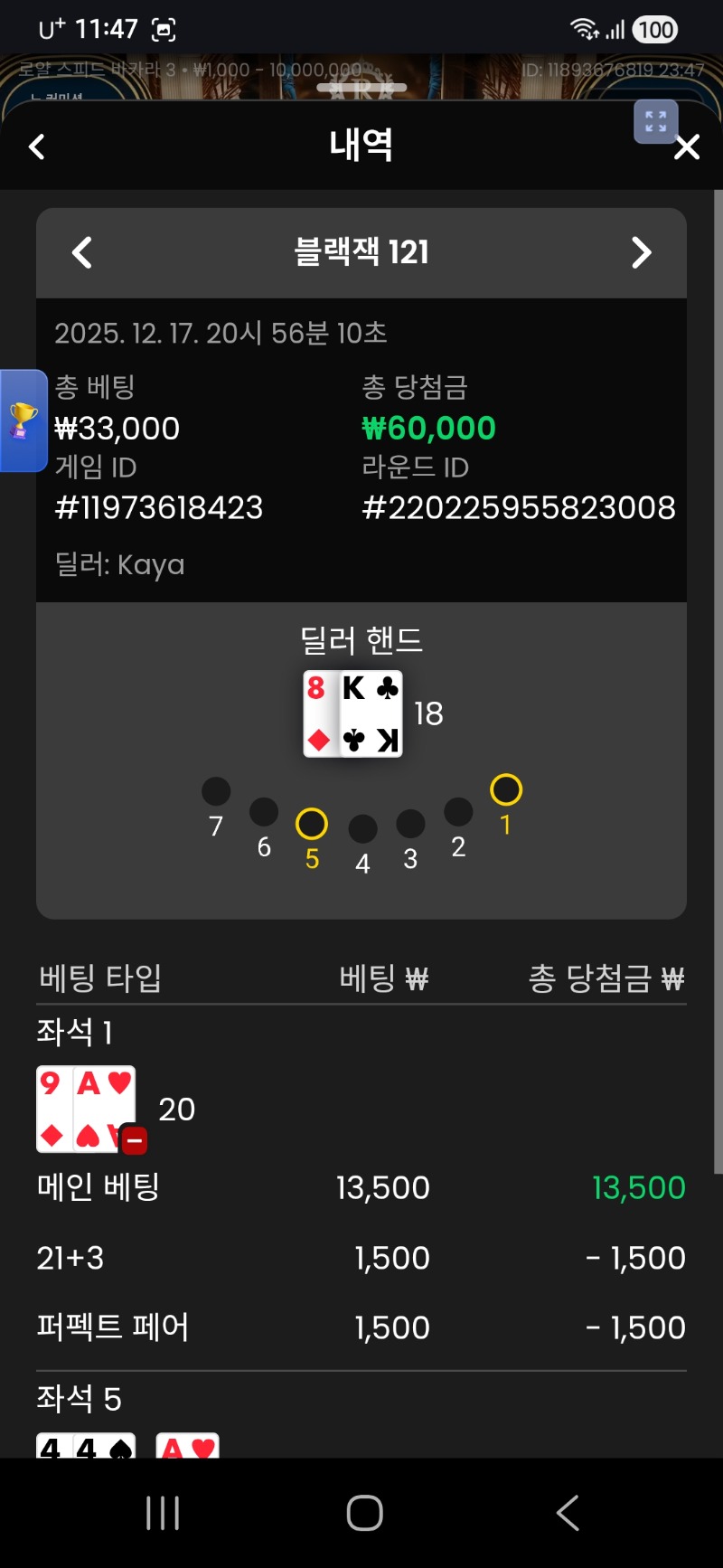Screen dimensions: 723x1568
Task: Close the 내역 history panel
Action: click(688, 147)
